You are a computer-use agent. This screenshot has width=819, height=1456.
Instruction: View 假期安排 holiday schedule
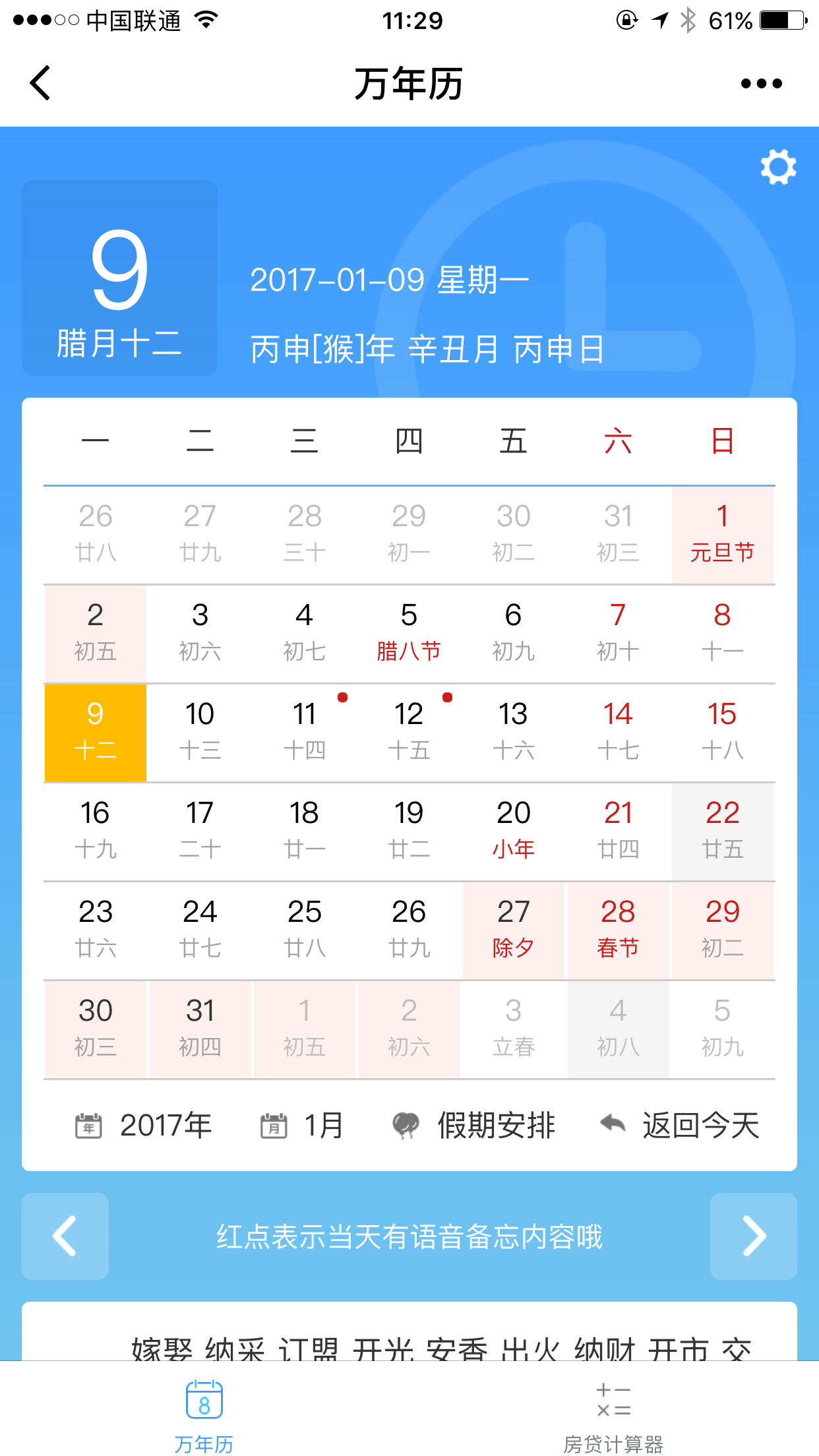tap(473, 1126)
